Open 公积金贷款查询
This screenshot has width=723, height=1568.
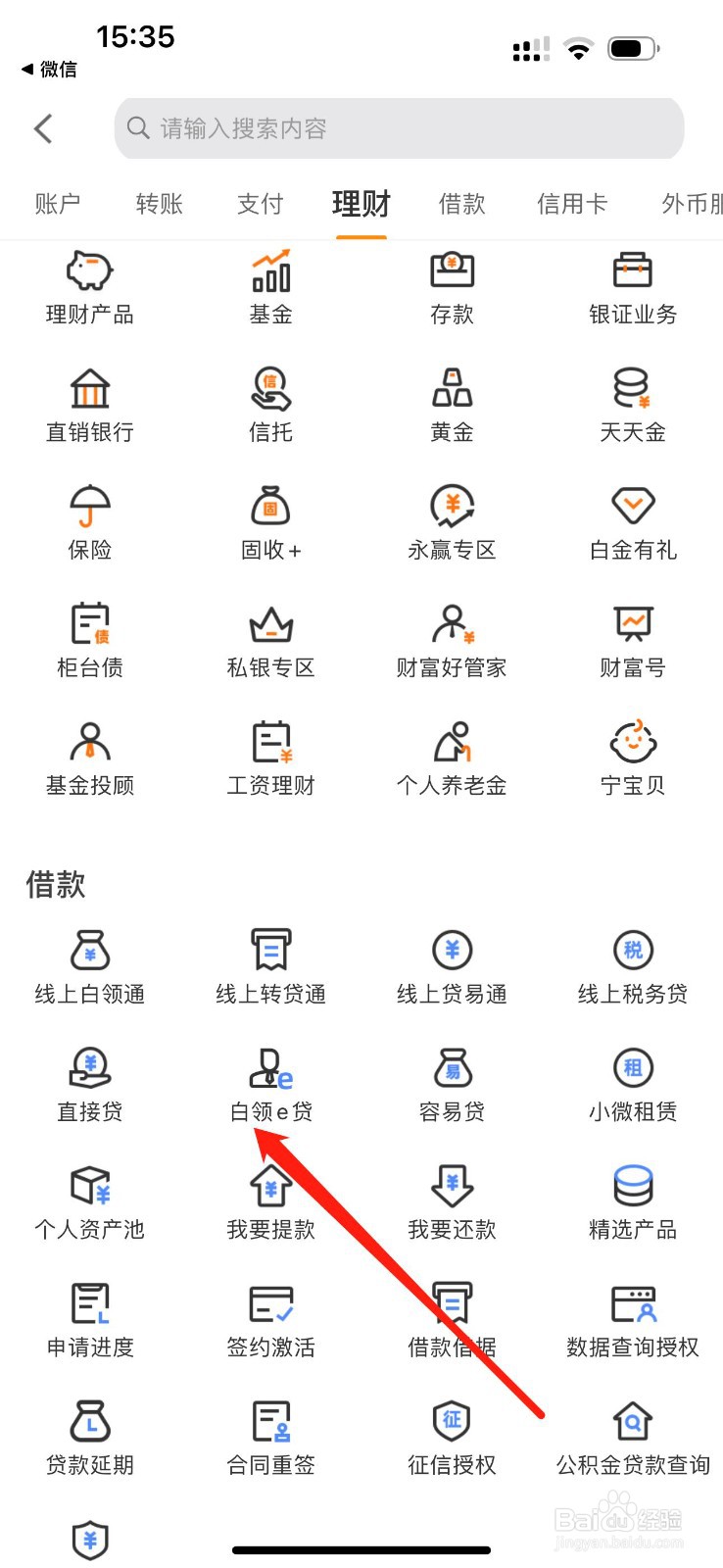633,1437
